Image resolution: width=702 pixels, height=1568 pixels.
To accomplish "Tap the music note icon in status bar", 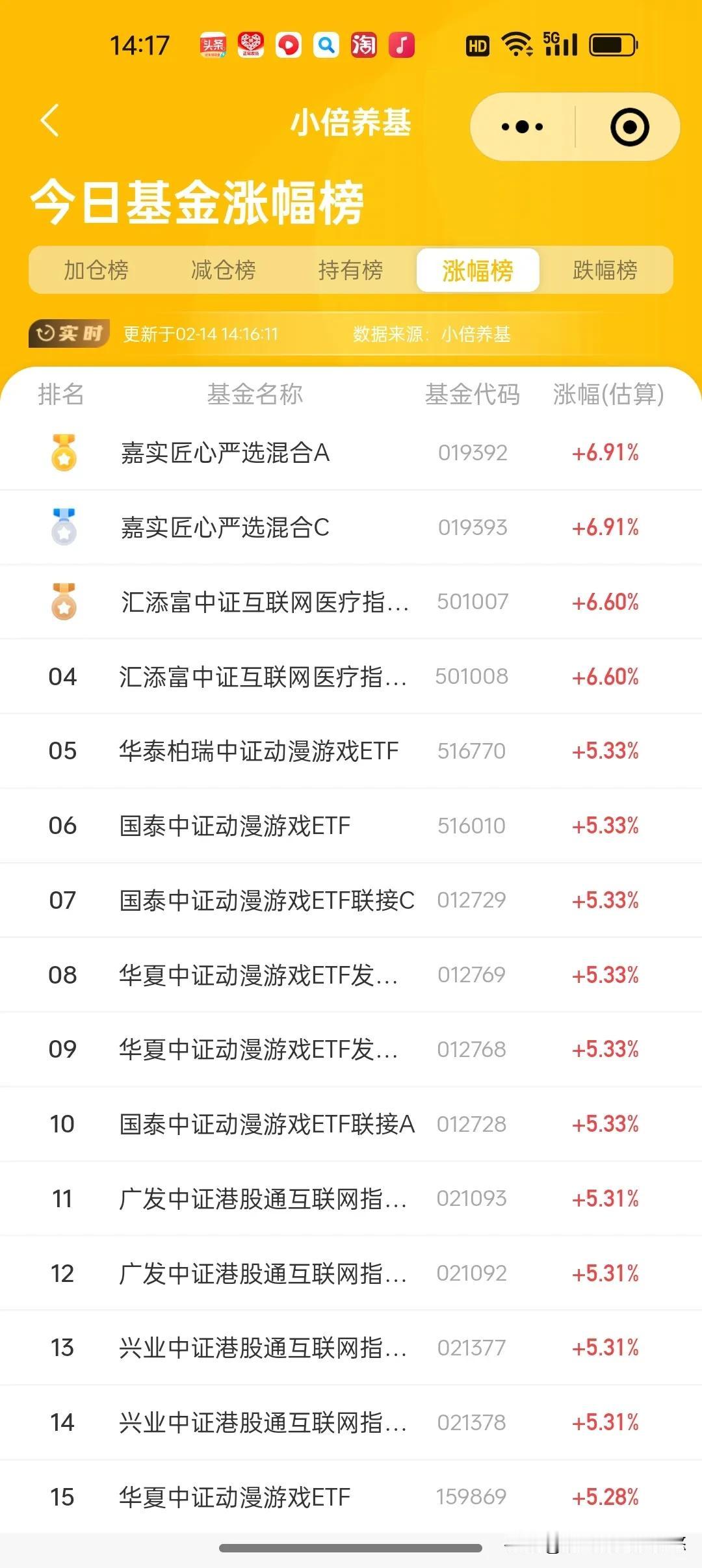I will pos(402,44).
